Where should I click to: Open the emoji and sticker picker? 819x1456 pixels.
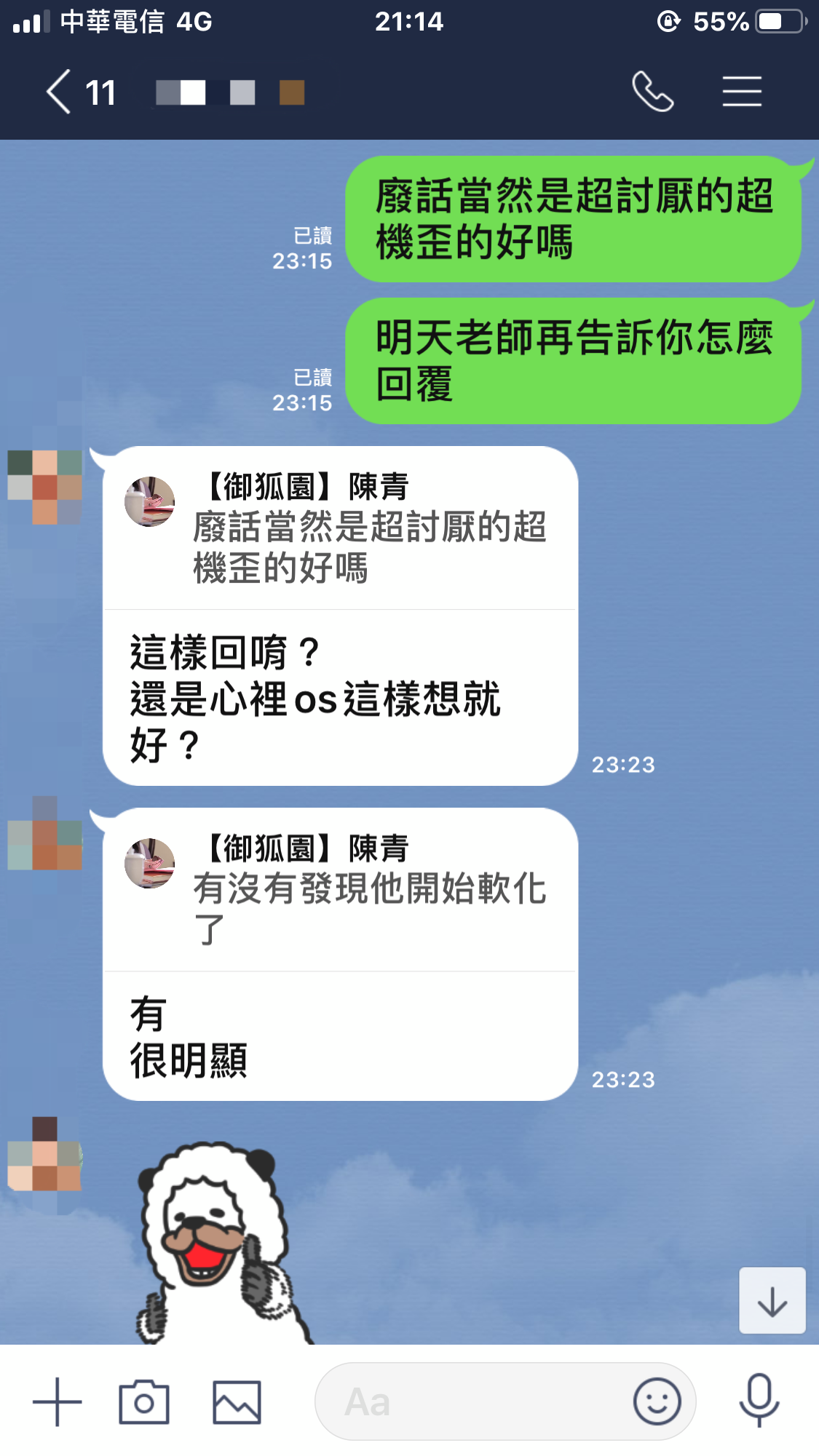[657, 1401]
